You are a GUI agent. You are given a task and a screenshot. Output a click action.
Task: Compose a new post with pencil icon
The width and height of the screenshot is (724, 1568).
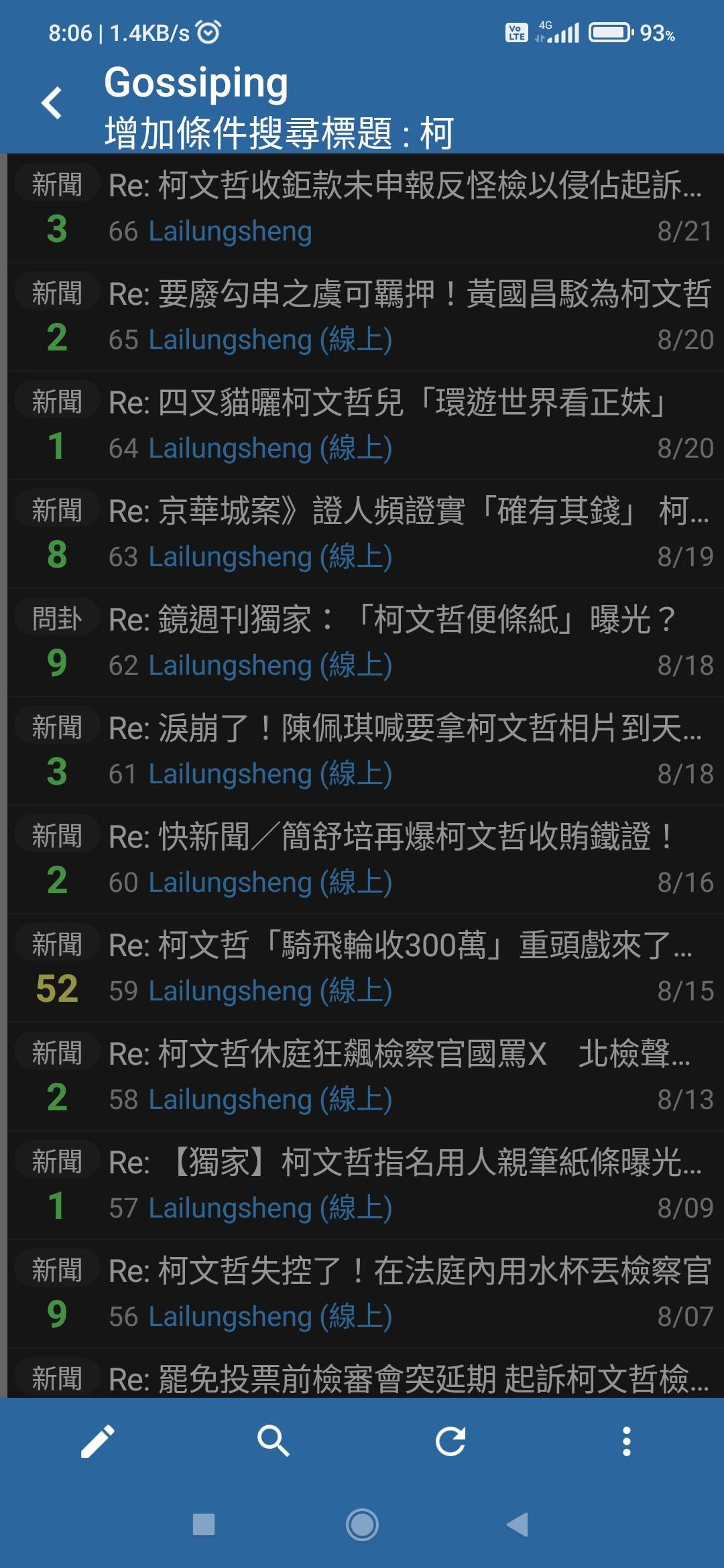tap(98, 1441)
